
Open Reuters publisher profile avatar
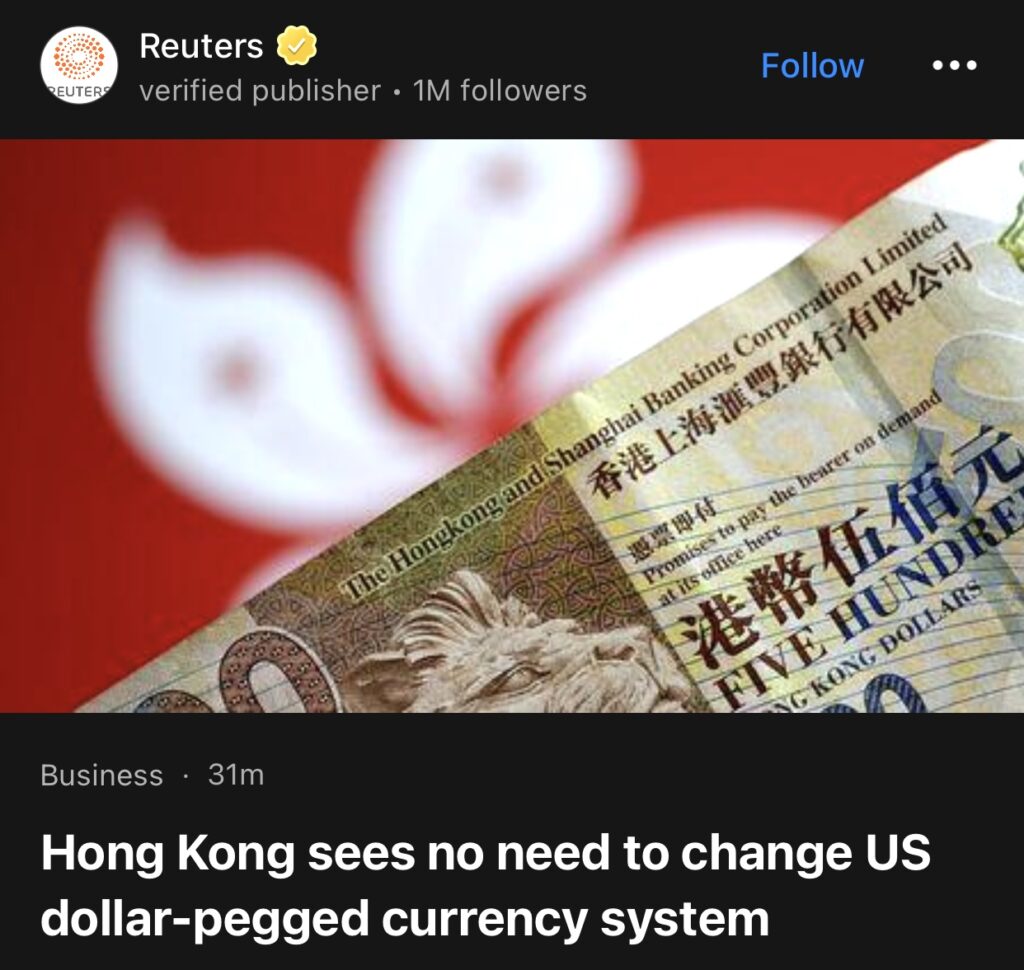(79, 66)
